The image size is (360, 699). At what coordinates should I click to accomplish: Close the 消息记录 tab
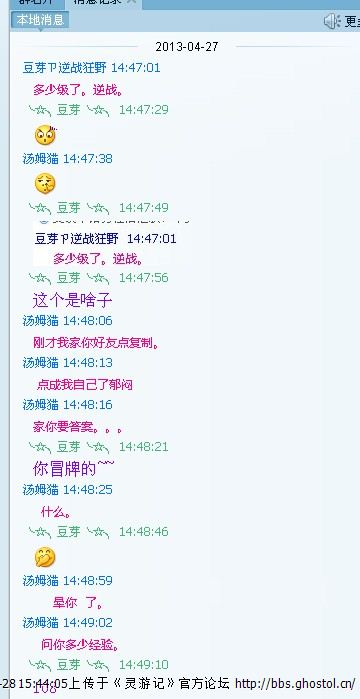(131, 2)
